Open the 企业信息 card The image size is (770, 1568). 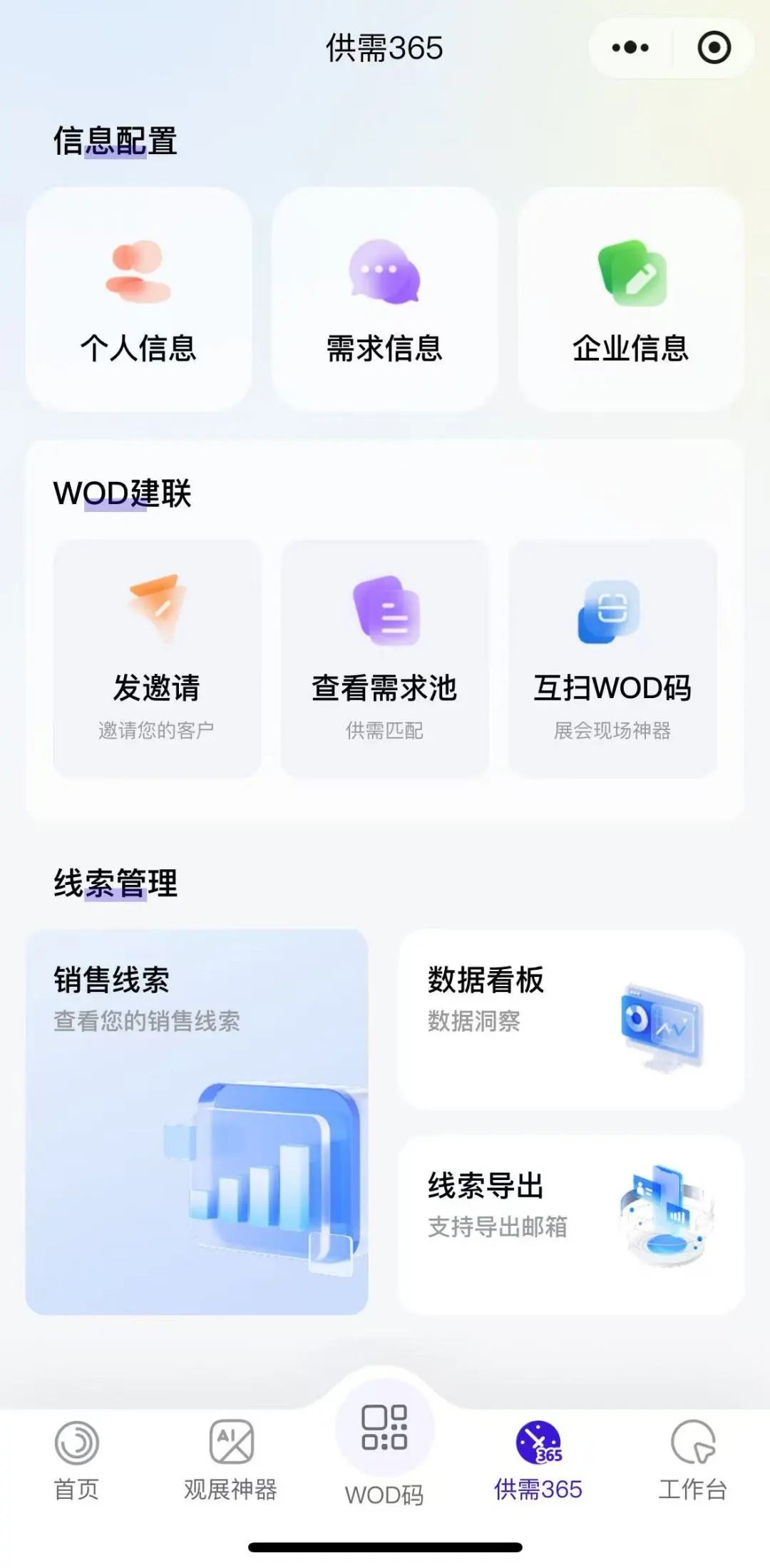(630, 299)
